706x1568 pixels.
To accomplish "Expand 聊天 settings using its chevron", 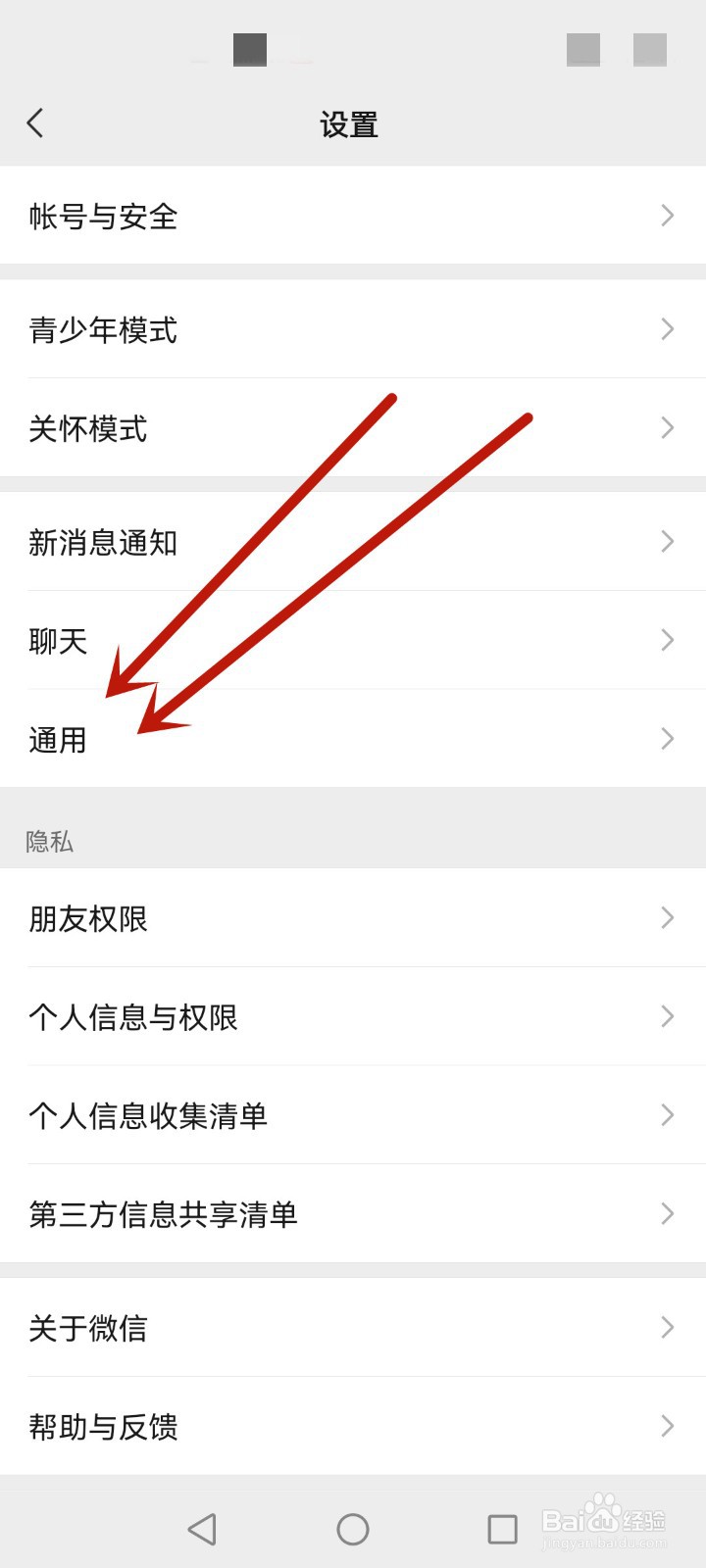I will 667,640.
